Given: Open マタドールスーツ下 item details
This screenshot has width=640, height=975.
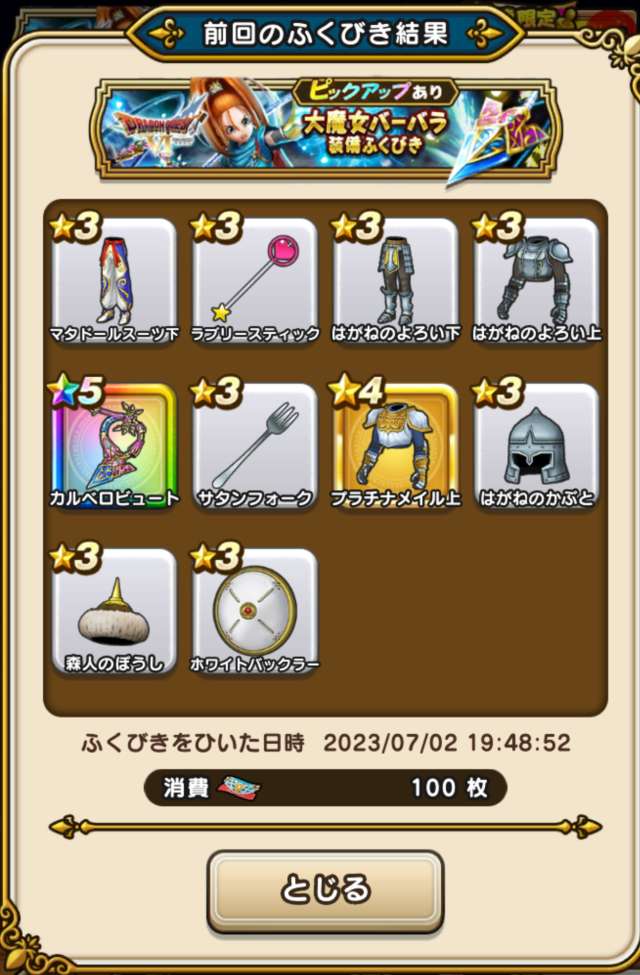Looking at the screenshot, I should tap(114, 281).
